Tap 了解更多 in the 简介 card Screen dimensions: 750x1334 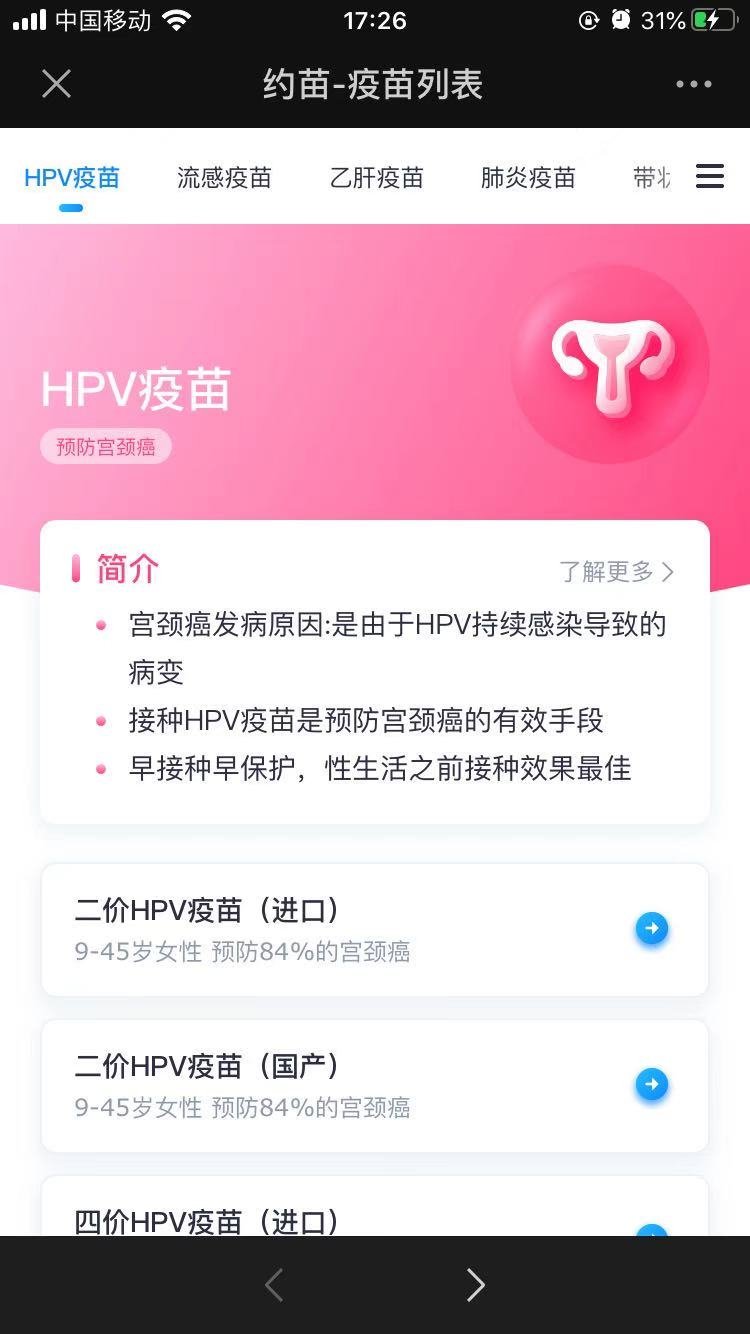616,571
